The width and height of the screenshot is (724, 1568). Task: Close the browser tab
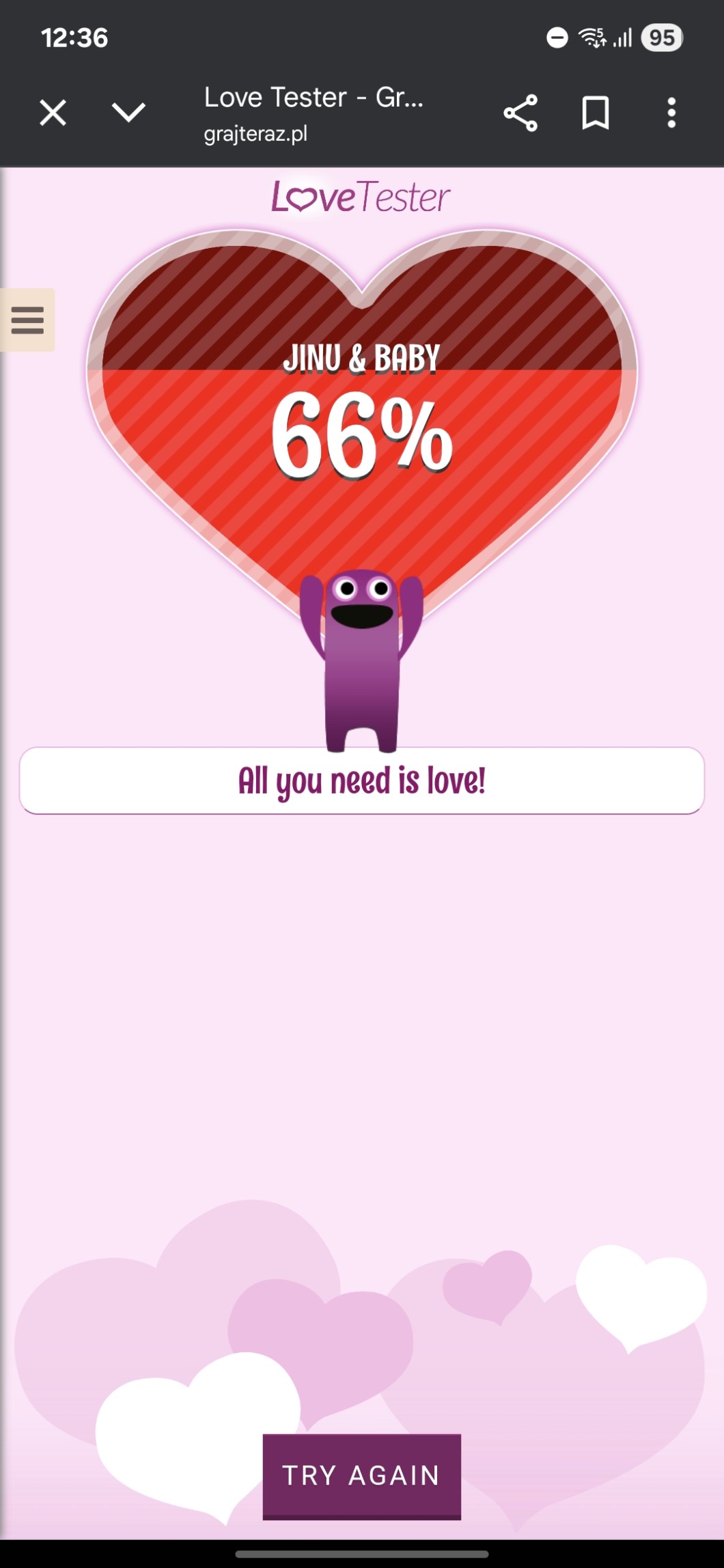coord(53,113)
